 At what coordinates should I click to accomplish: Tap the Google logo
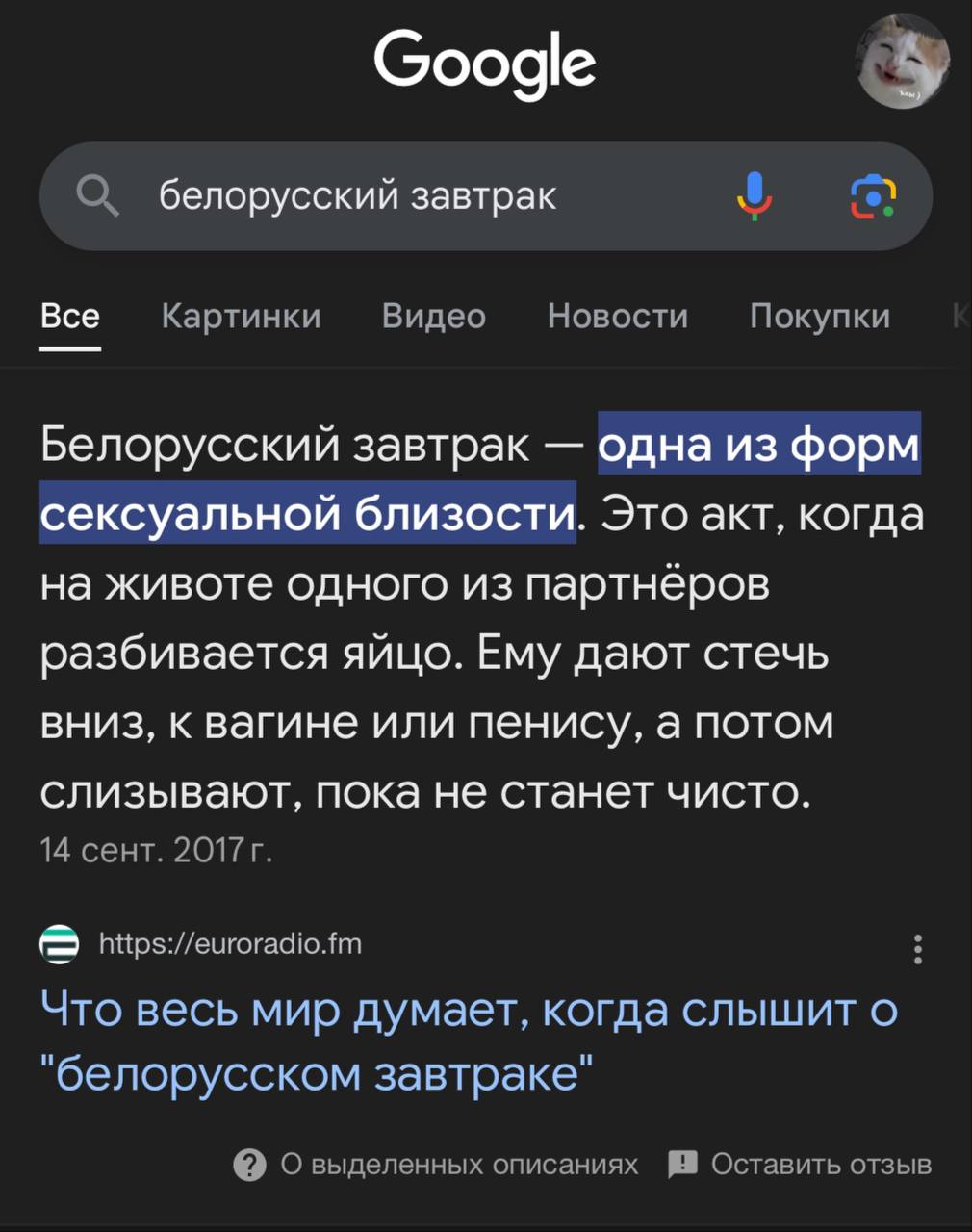(x=484, y=62)
